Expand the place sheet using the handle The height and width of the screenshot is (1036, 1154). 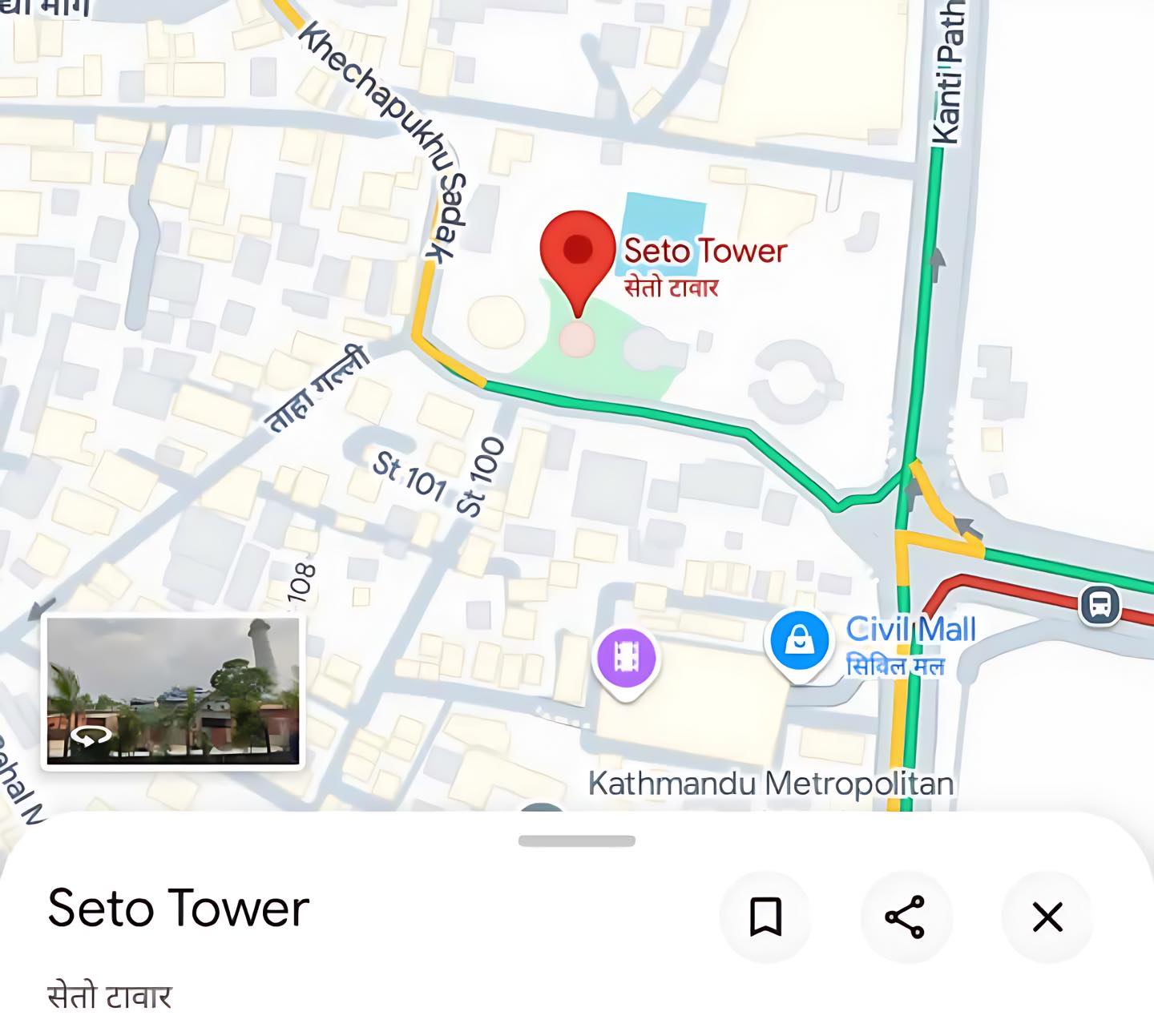pos(577,840)
